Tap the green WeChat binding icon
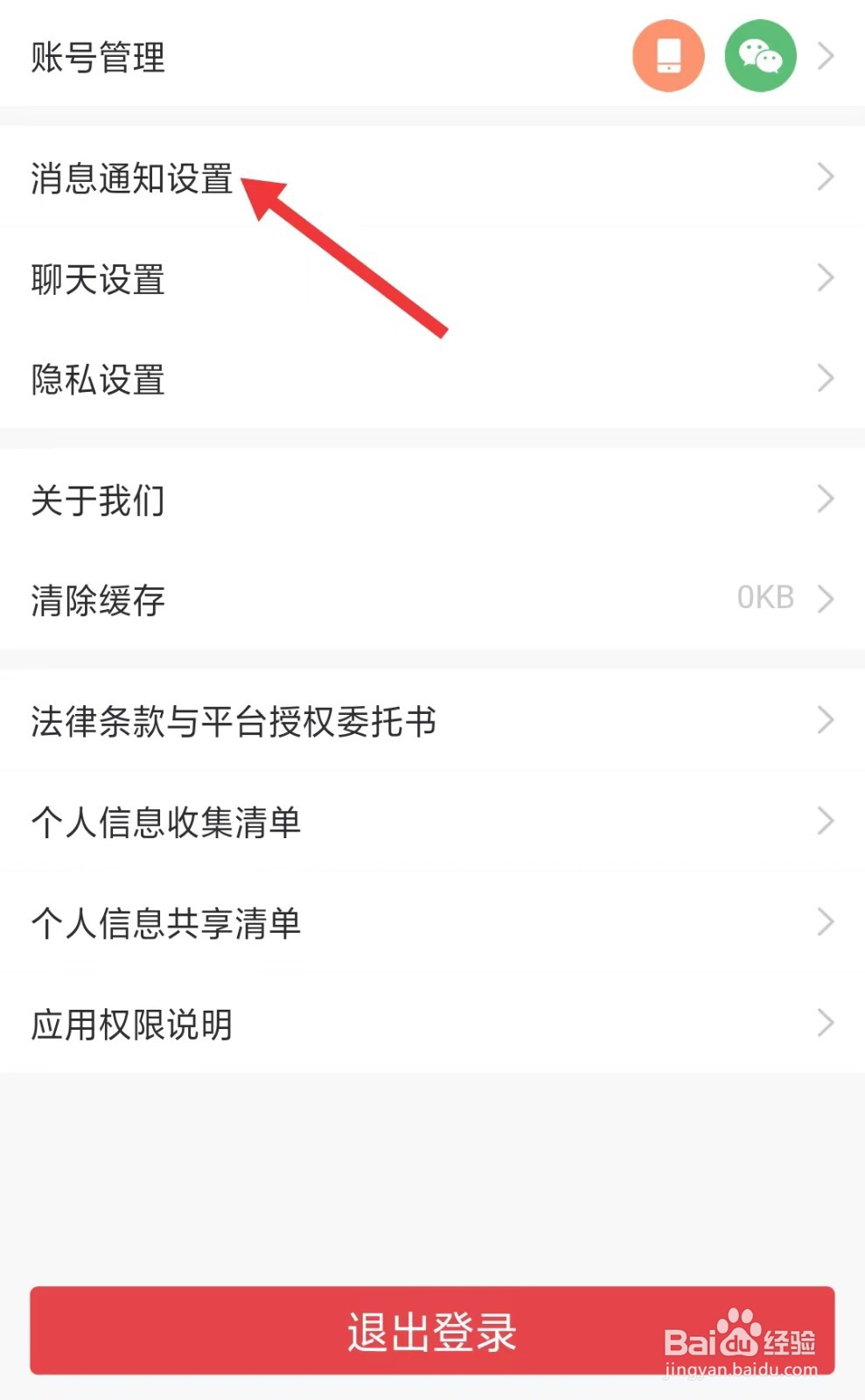Screen dimensions: 865x1400 (760, 54)
